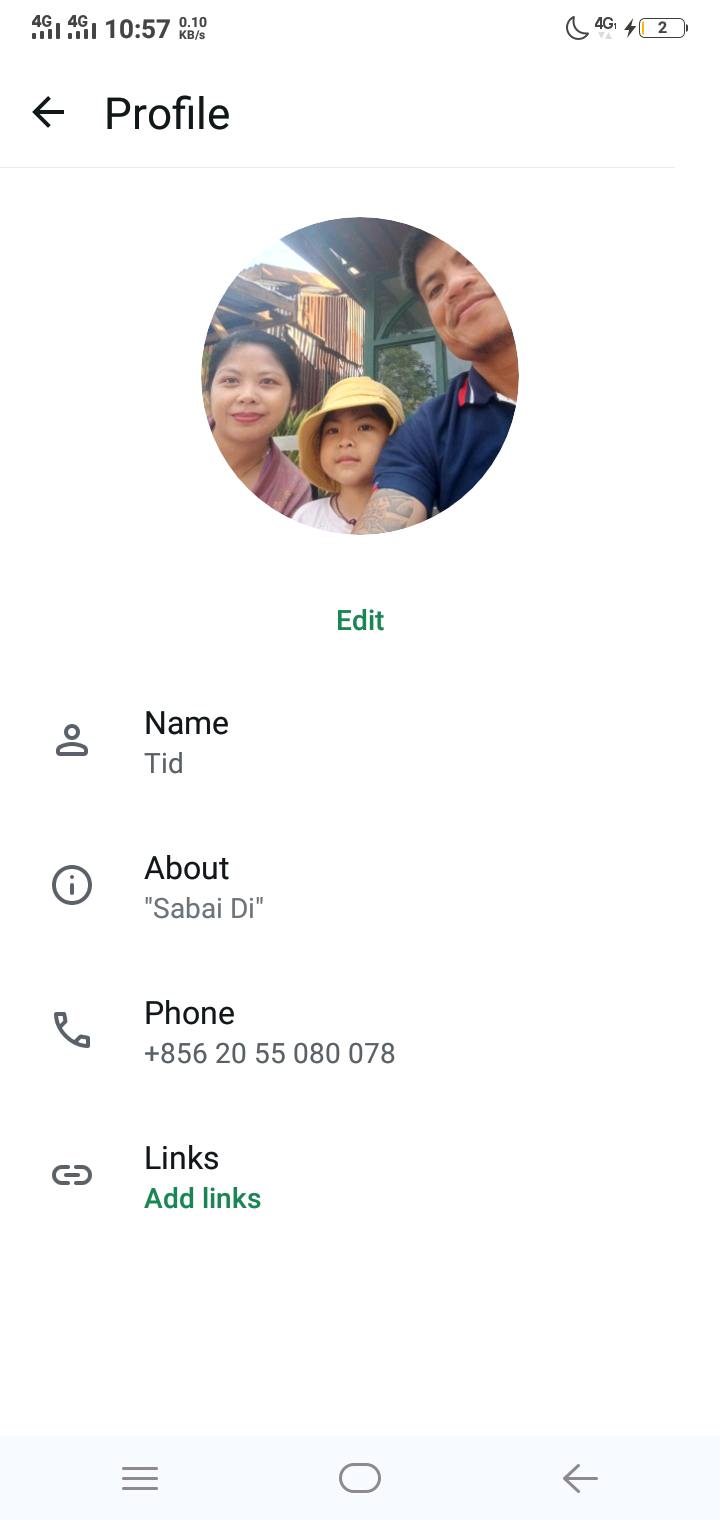Go to the home screen
Image resolution: width=720 pixels, height=1520 pixels.
360,1478
